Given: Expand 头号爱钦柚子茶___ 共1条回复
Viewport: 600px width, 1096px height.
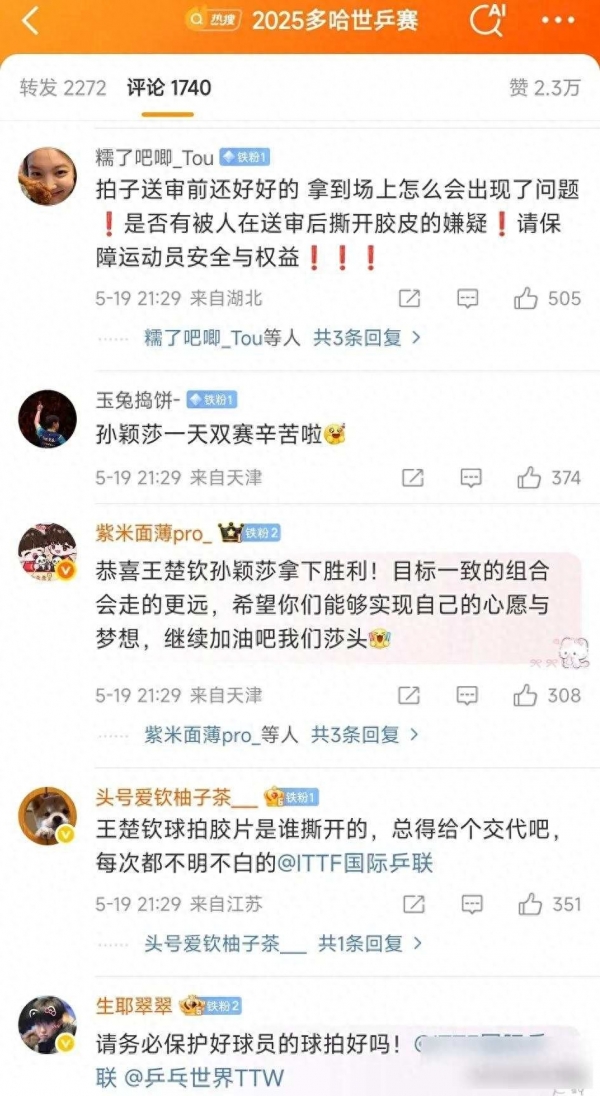Looking at the screenshot, I should 283,943.
